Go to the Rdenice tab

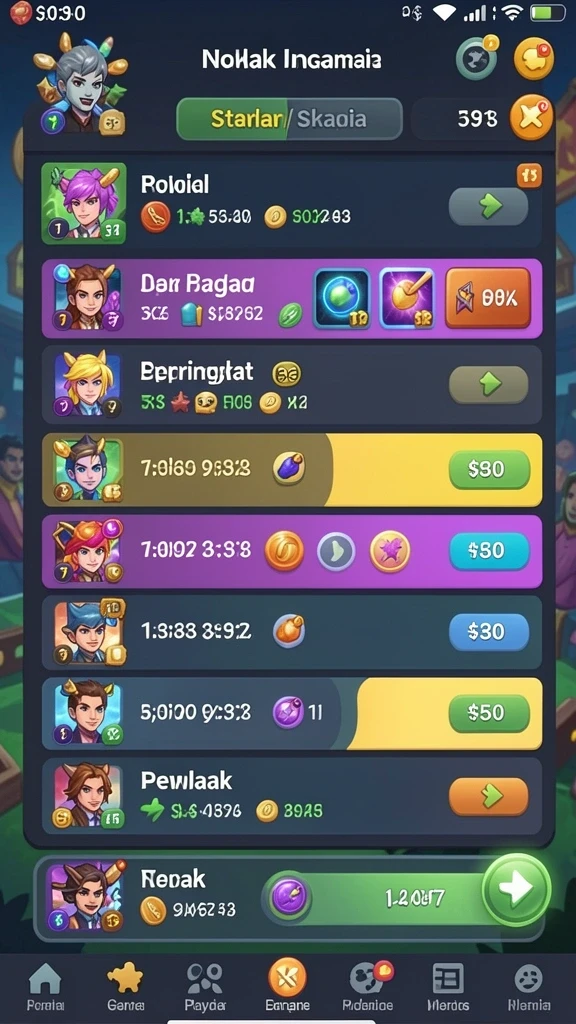(368, 987)
